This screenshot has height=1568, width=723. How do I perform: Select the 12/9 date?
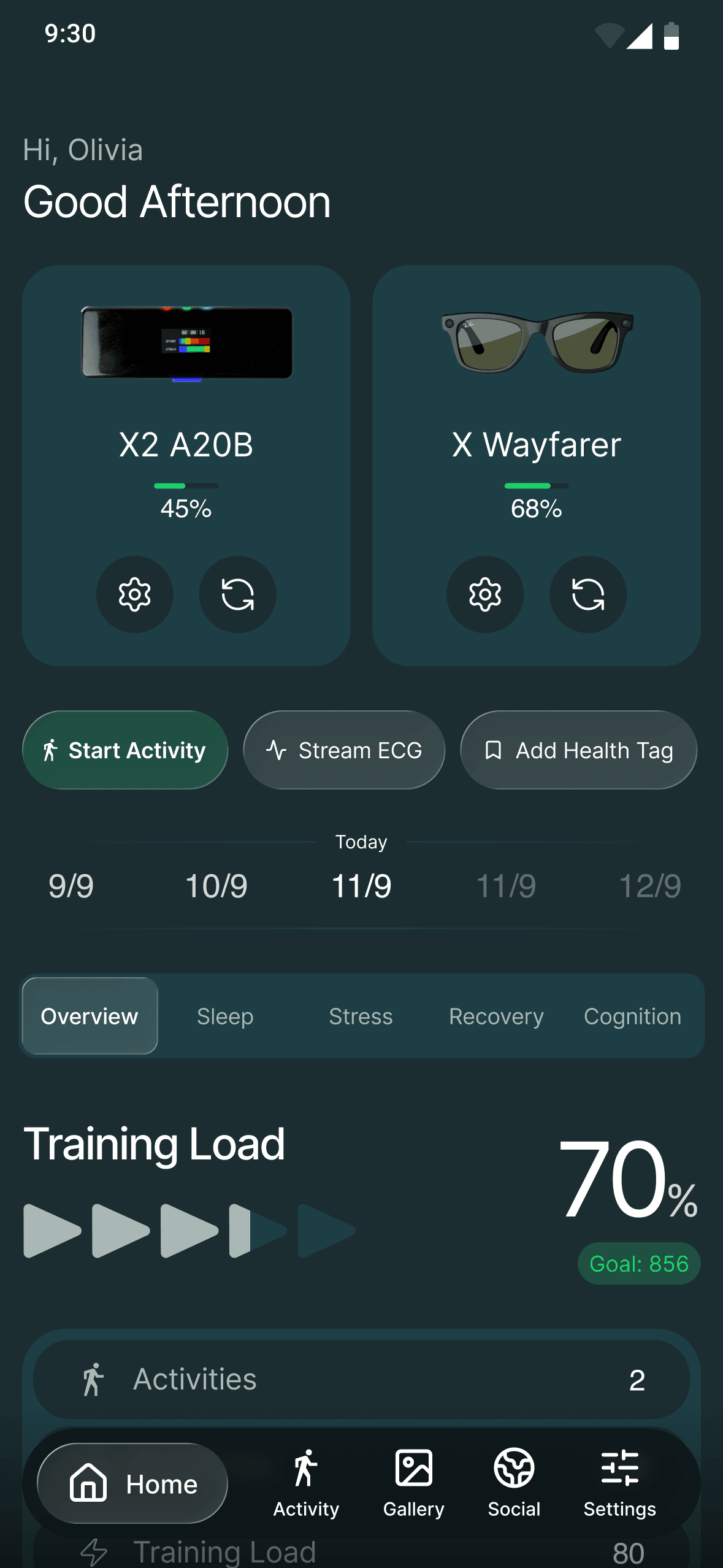(649, 886)
